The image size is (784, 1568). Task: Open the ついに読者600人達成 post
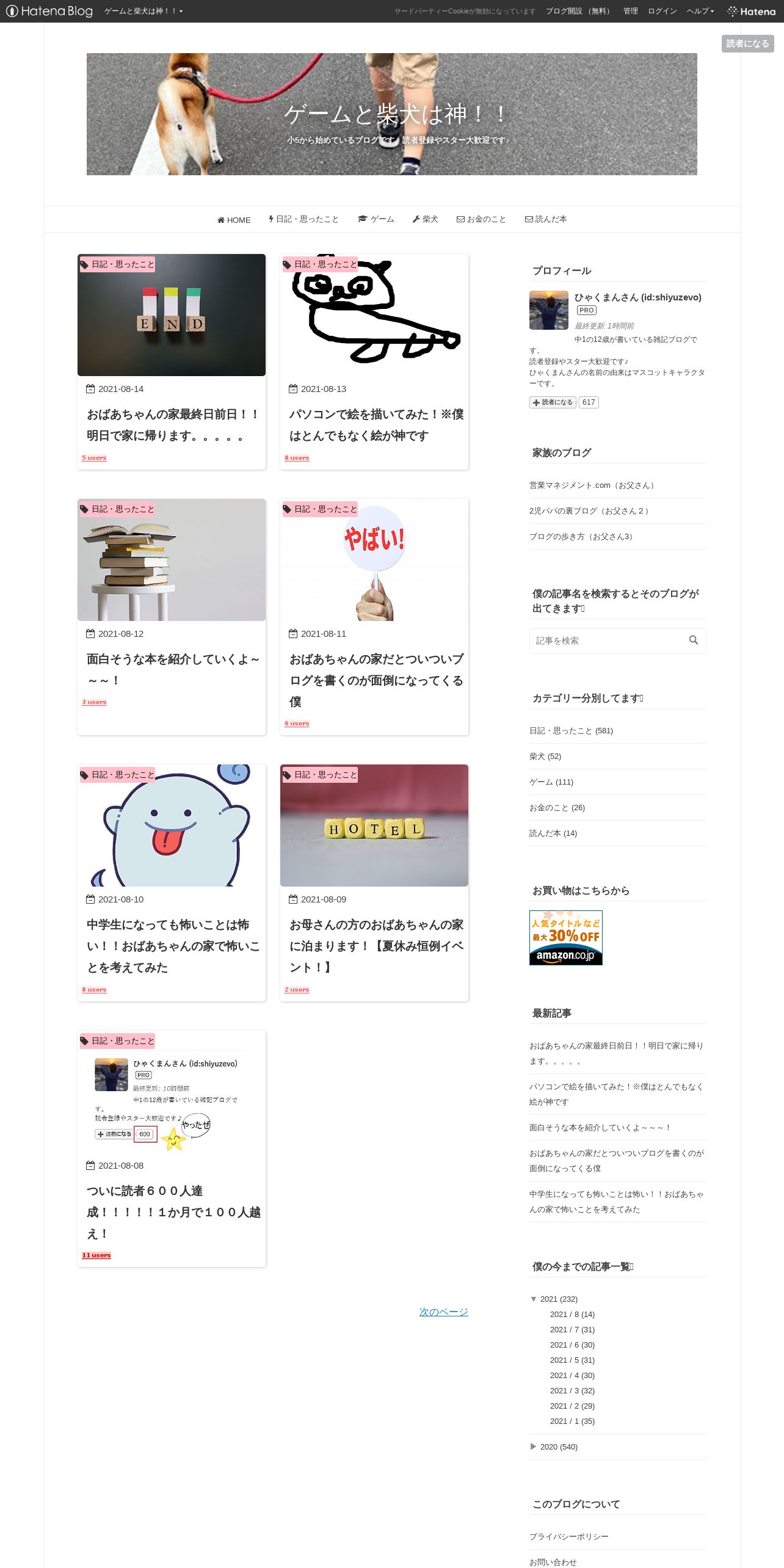click(x=173, y=1211)
